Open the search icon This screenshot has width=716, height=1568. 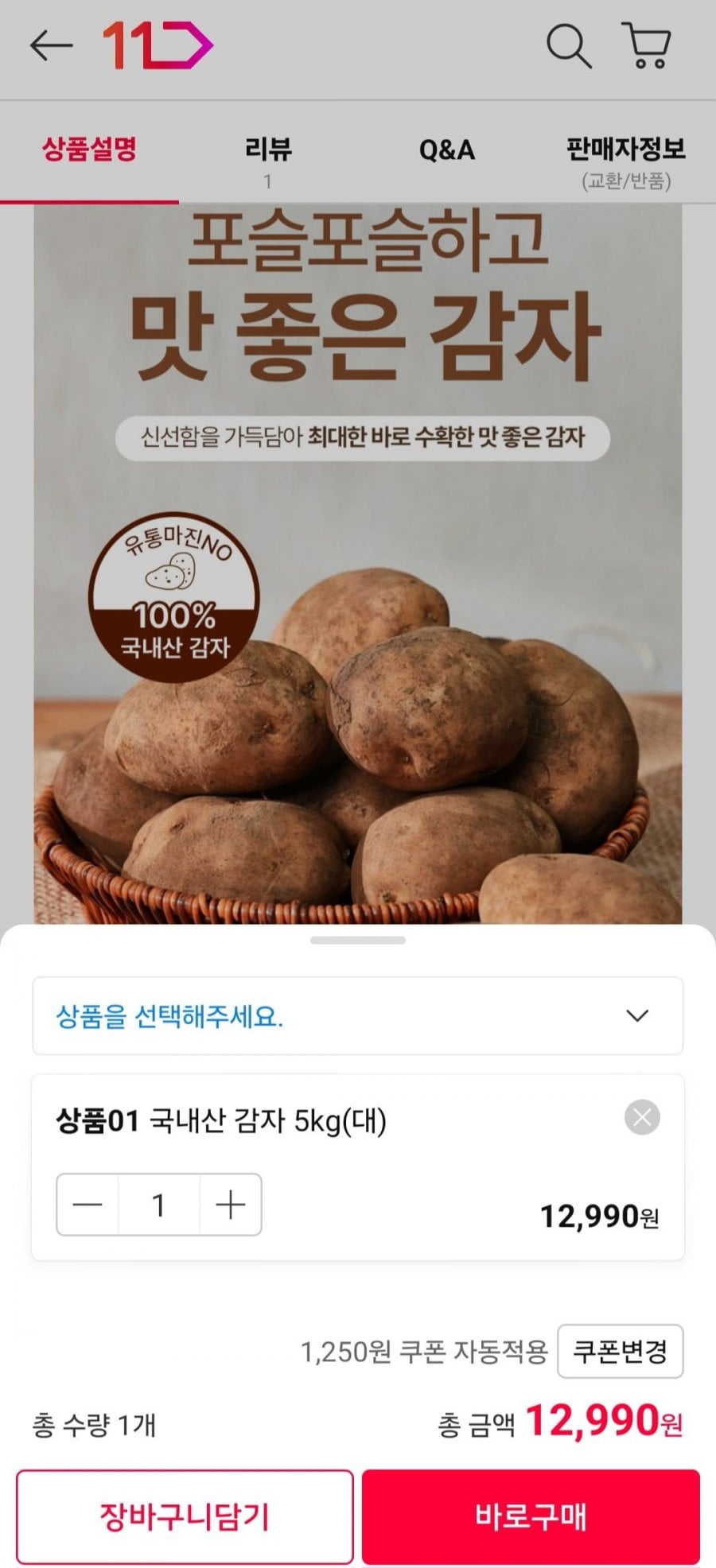pyautogui.click(x=568, y=46)
